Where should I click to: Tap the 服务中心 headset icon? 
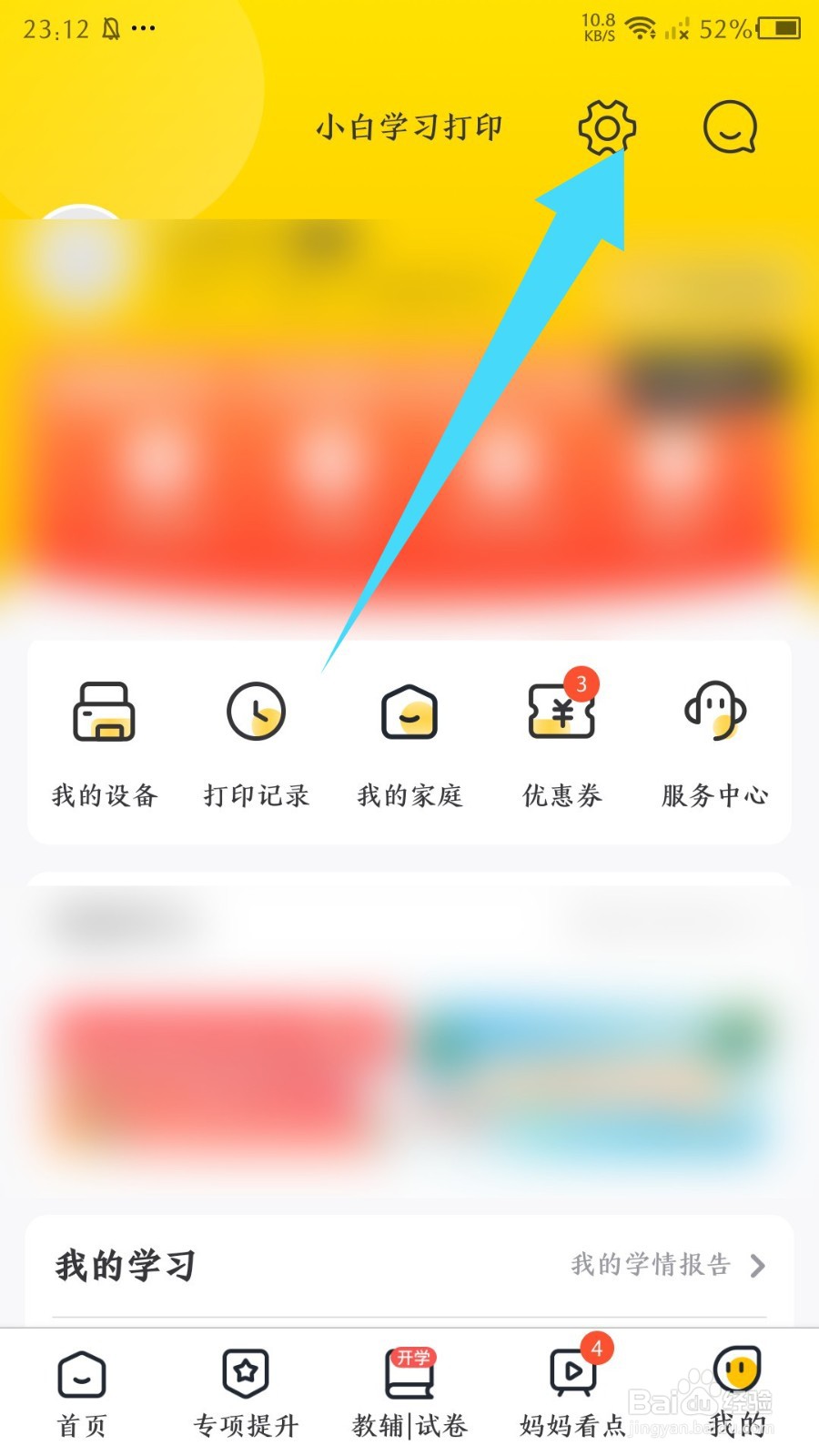[715, 713]
